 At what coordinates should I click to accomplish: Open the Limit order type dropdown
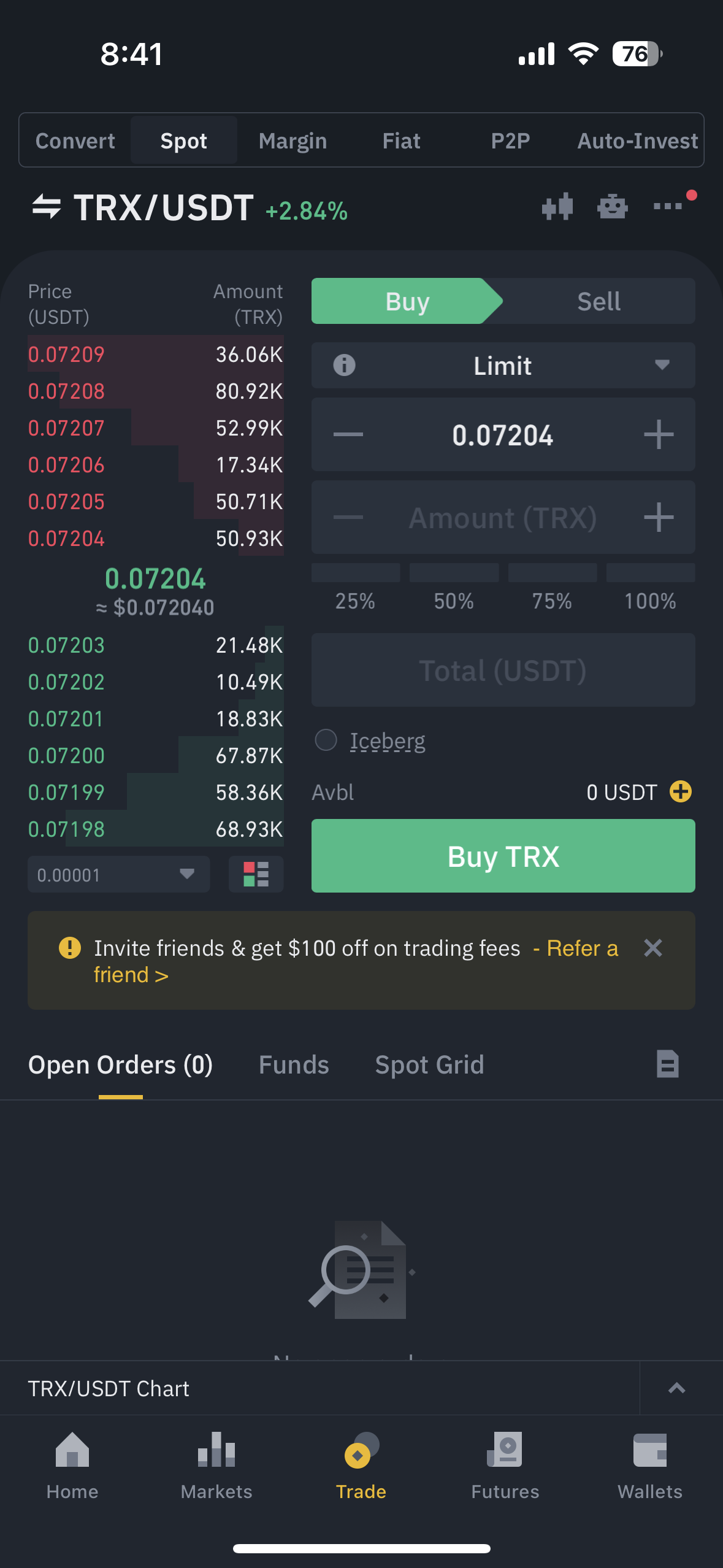point(503,366)
